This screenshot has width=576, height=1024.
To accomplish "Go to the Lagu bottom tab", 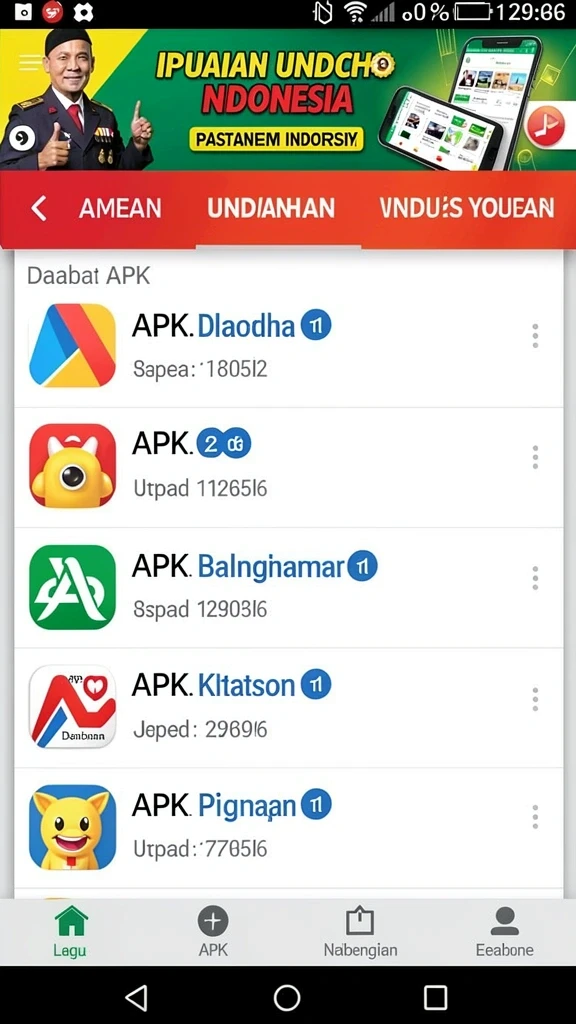I will 71,932.
